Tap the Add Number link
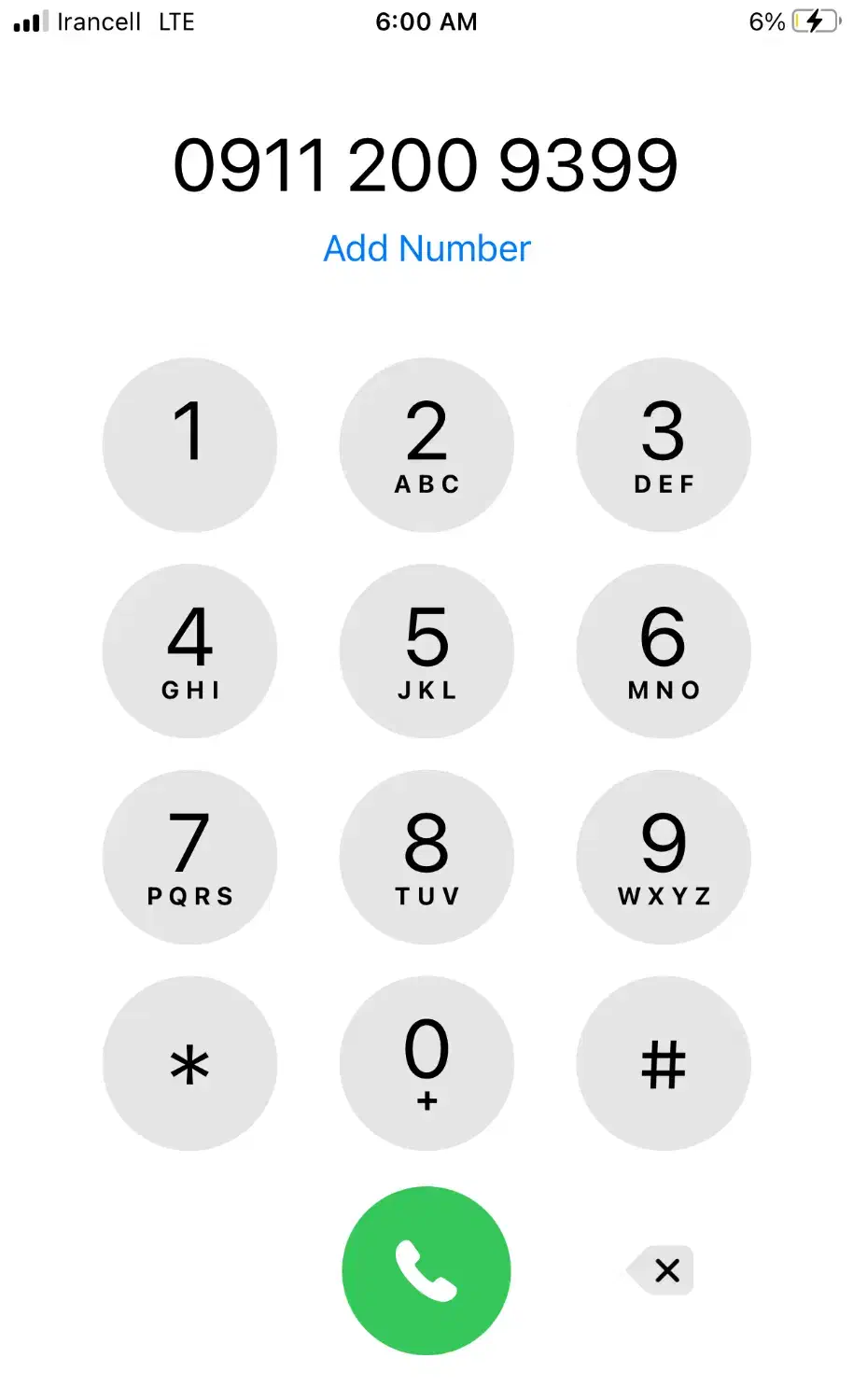 coord(426,249)
